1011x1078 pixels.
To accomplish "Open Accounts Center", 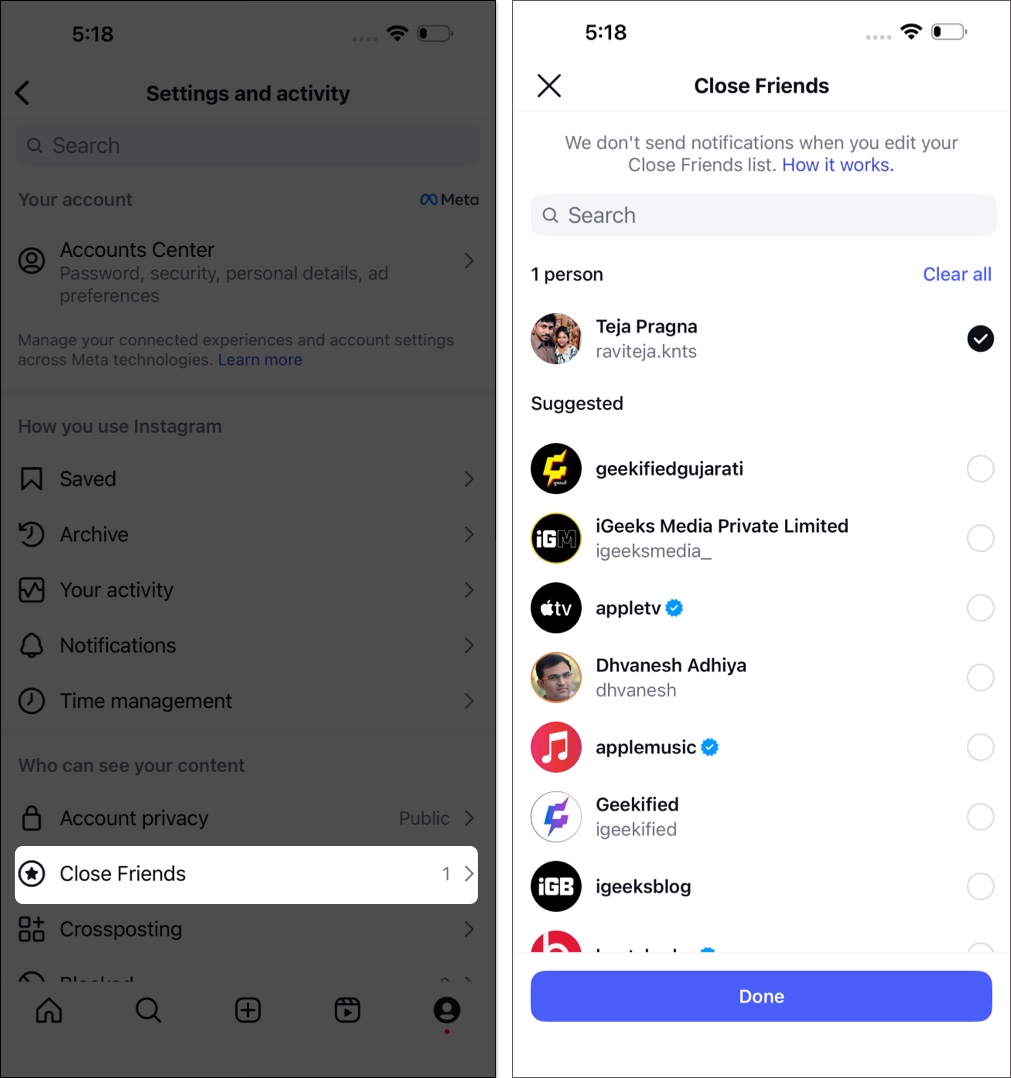I will 246,262.
